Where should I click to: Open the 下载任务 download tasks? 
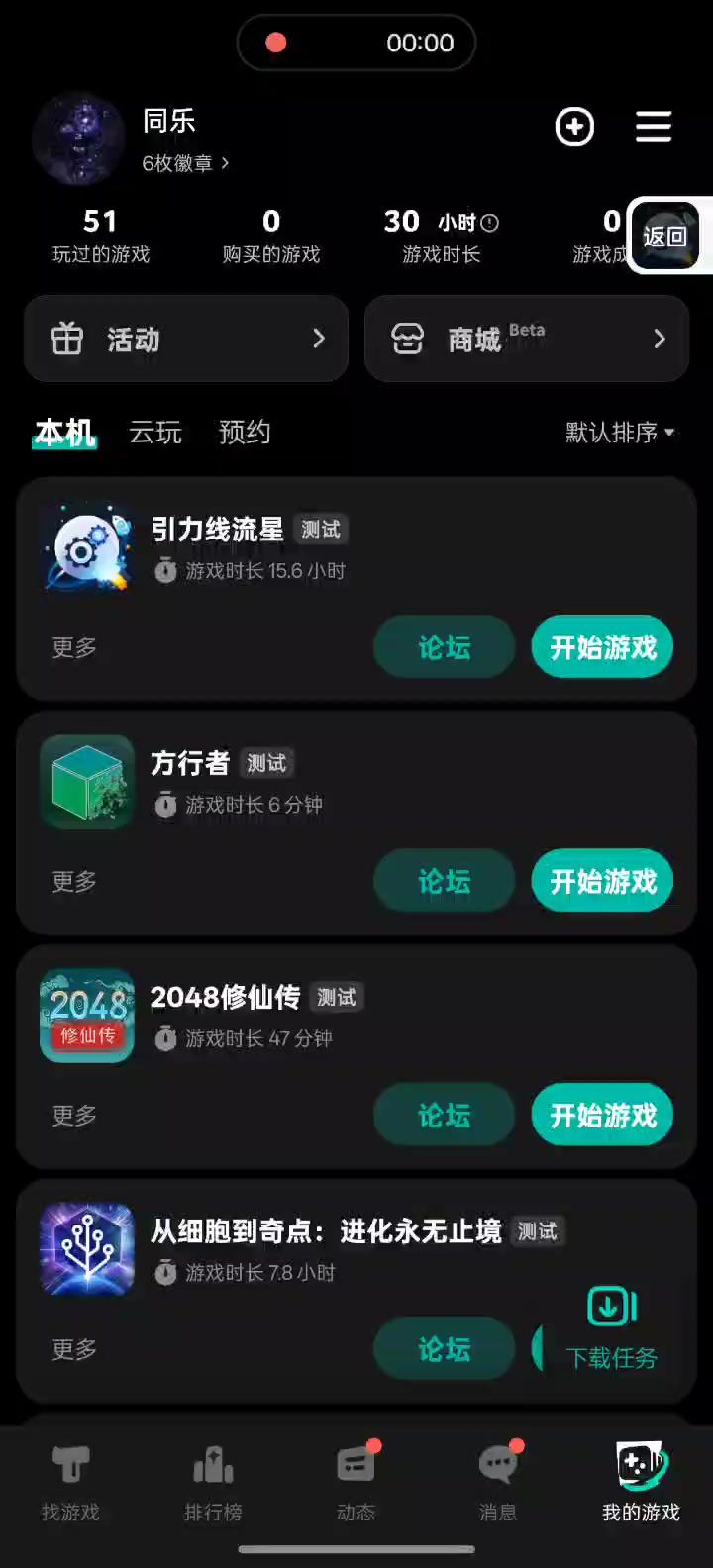(x=612, y=1328)
